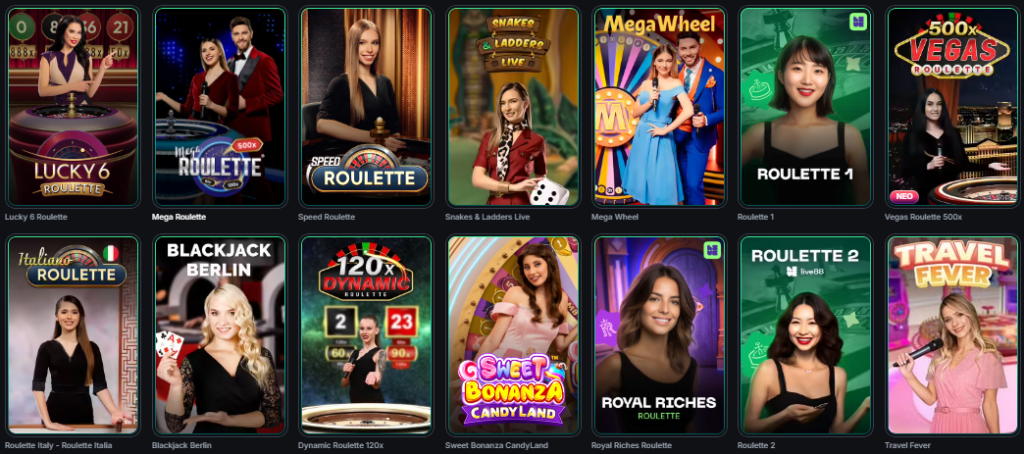Open the Lucky 6 Roulette game
Screen dimensions: 1024x454
[73, 106]
